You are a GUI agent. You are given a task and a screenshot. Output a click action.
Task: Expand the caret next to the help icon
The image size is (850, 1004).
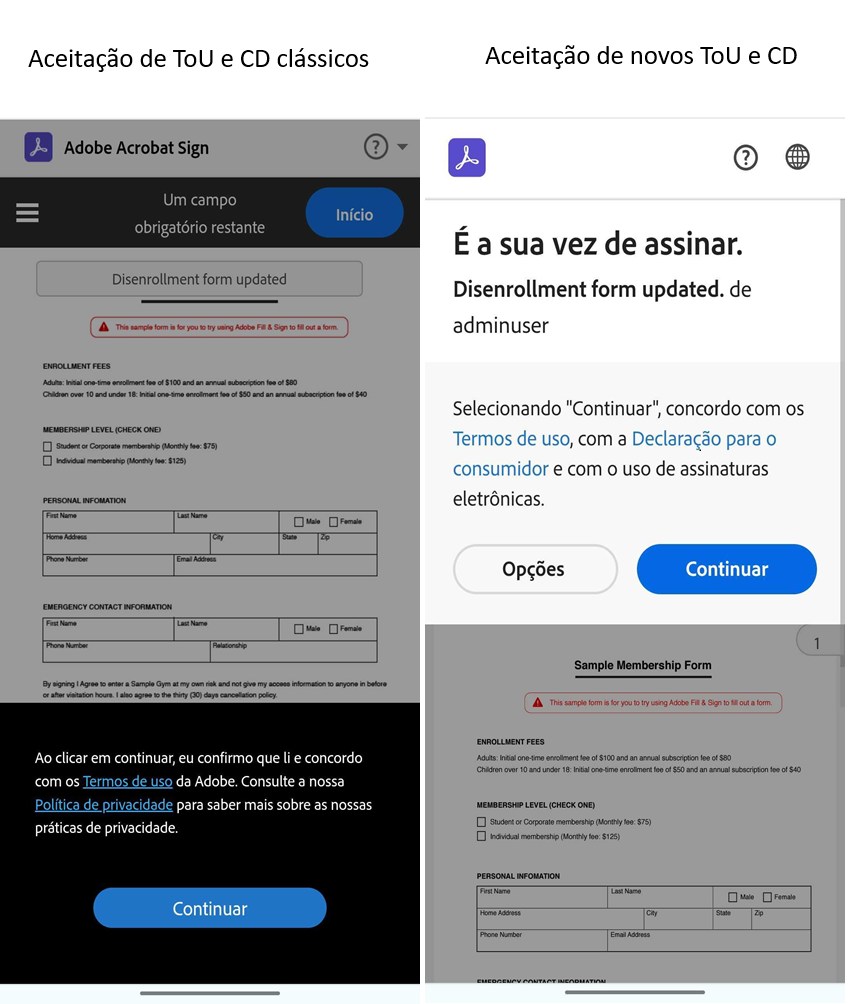pos(401,147)
